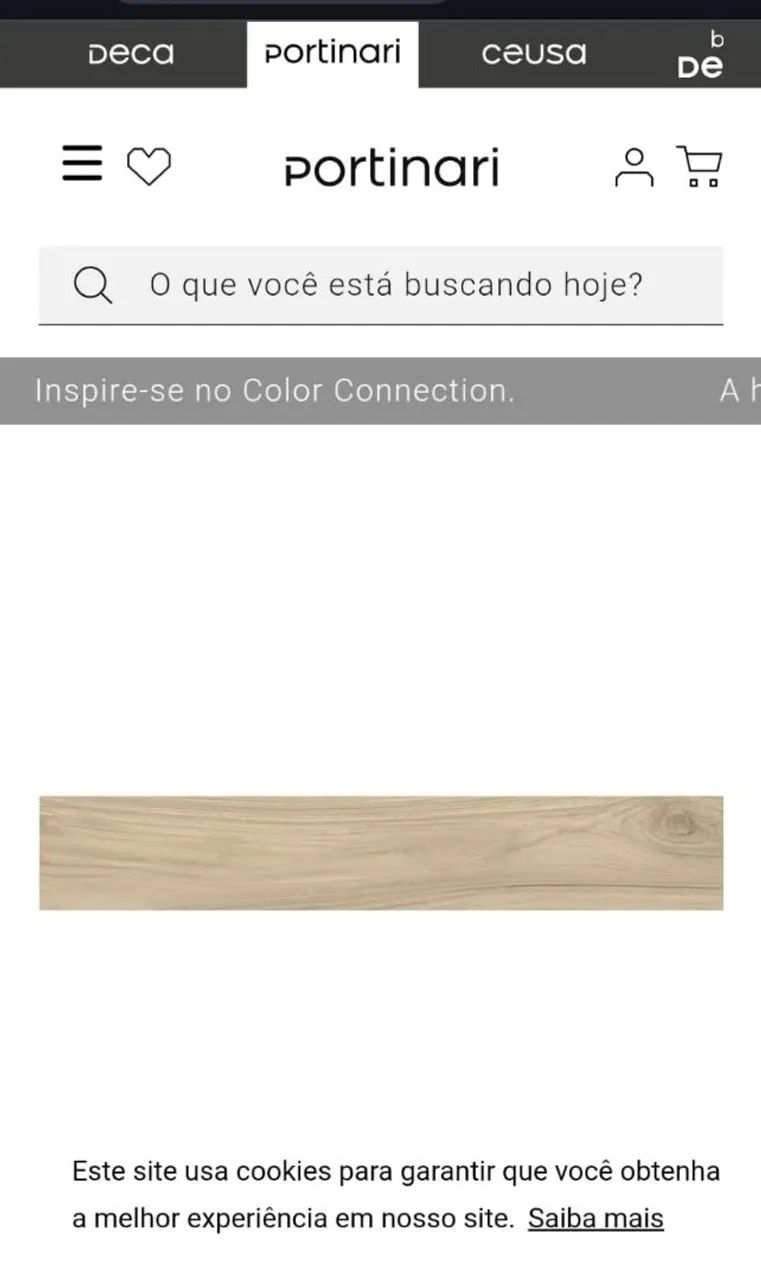
Task: Open the hamburger menu
Action: [x=82, y=163]
